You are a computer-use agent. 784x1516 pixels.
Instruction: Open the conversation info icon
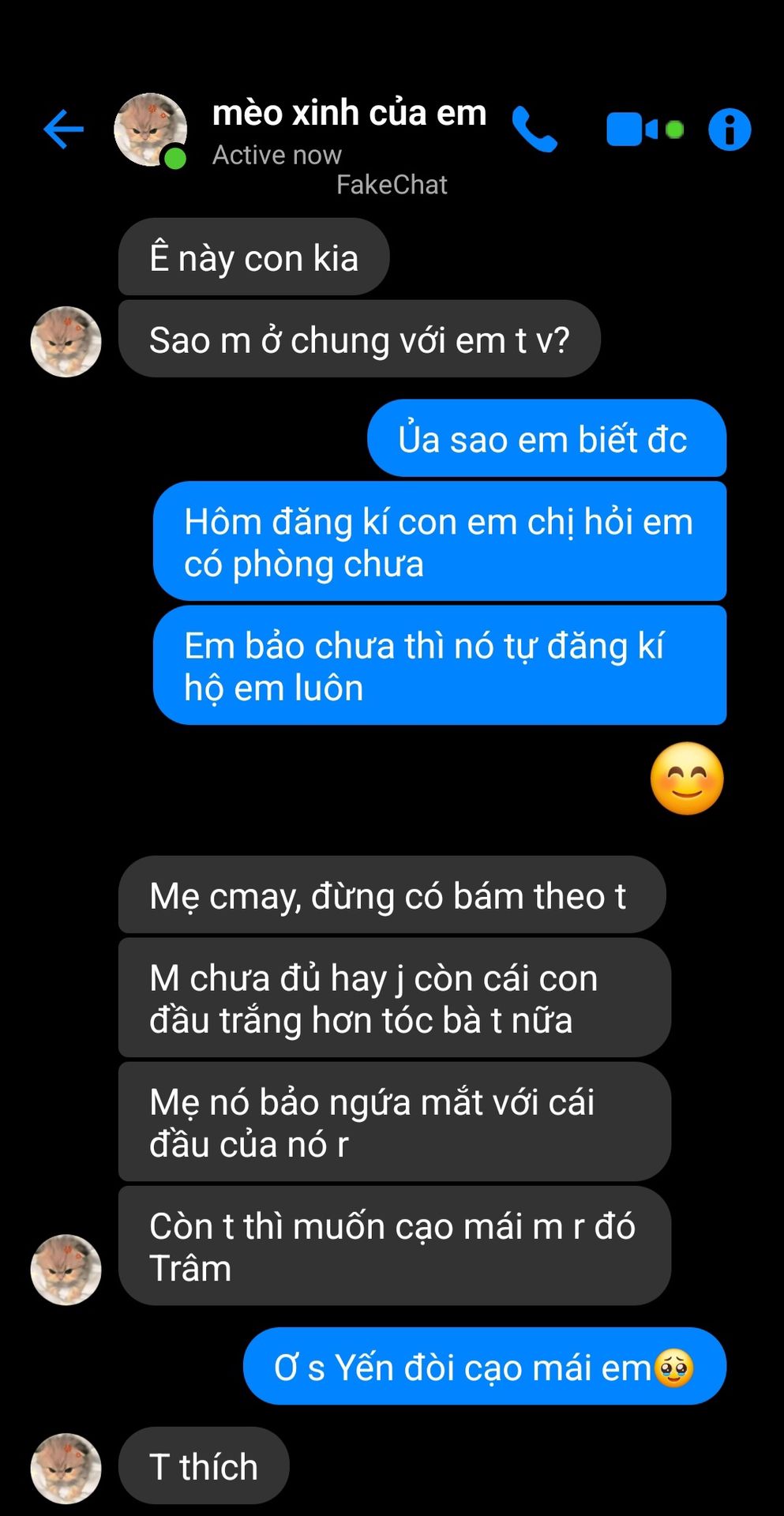pyautogui.click(x=729, y=129)
